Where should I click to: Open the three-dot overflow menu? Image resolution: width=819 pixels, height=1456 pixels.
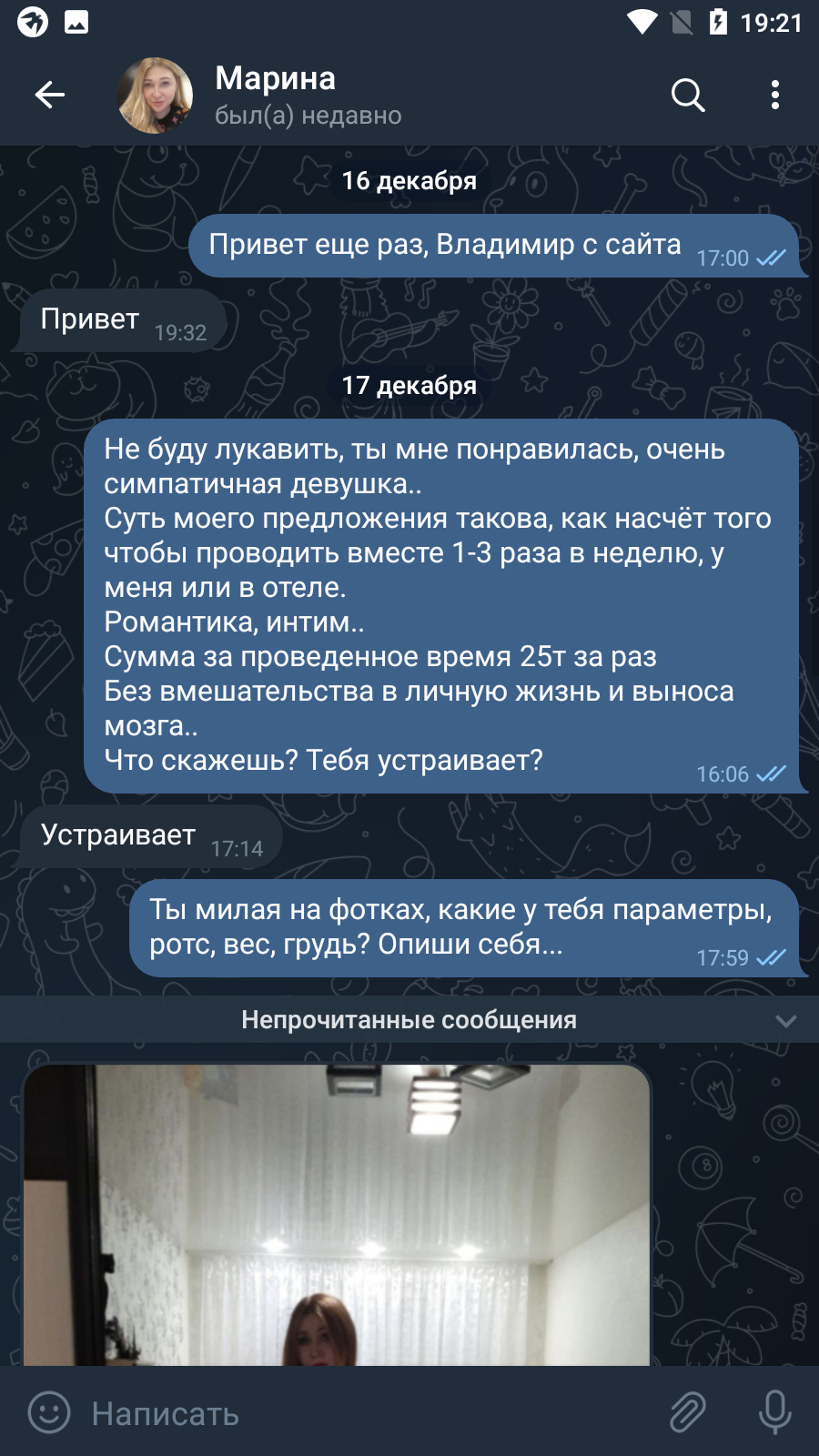point(775,95)
